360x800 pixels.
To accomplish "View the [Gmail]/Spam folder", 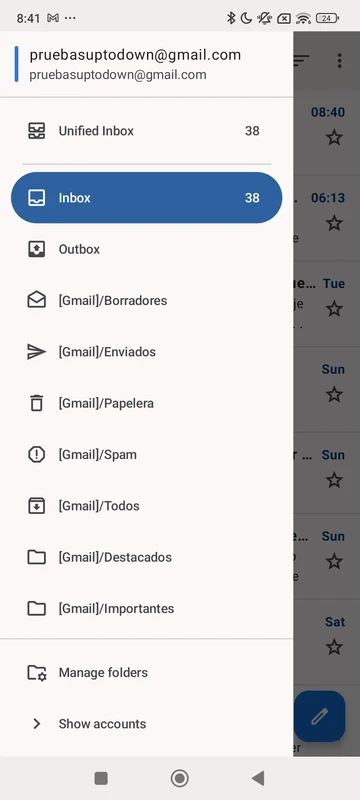I will point(146,454).
